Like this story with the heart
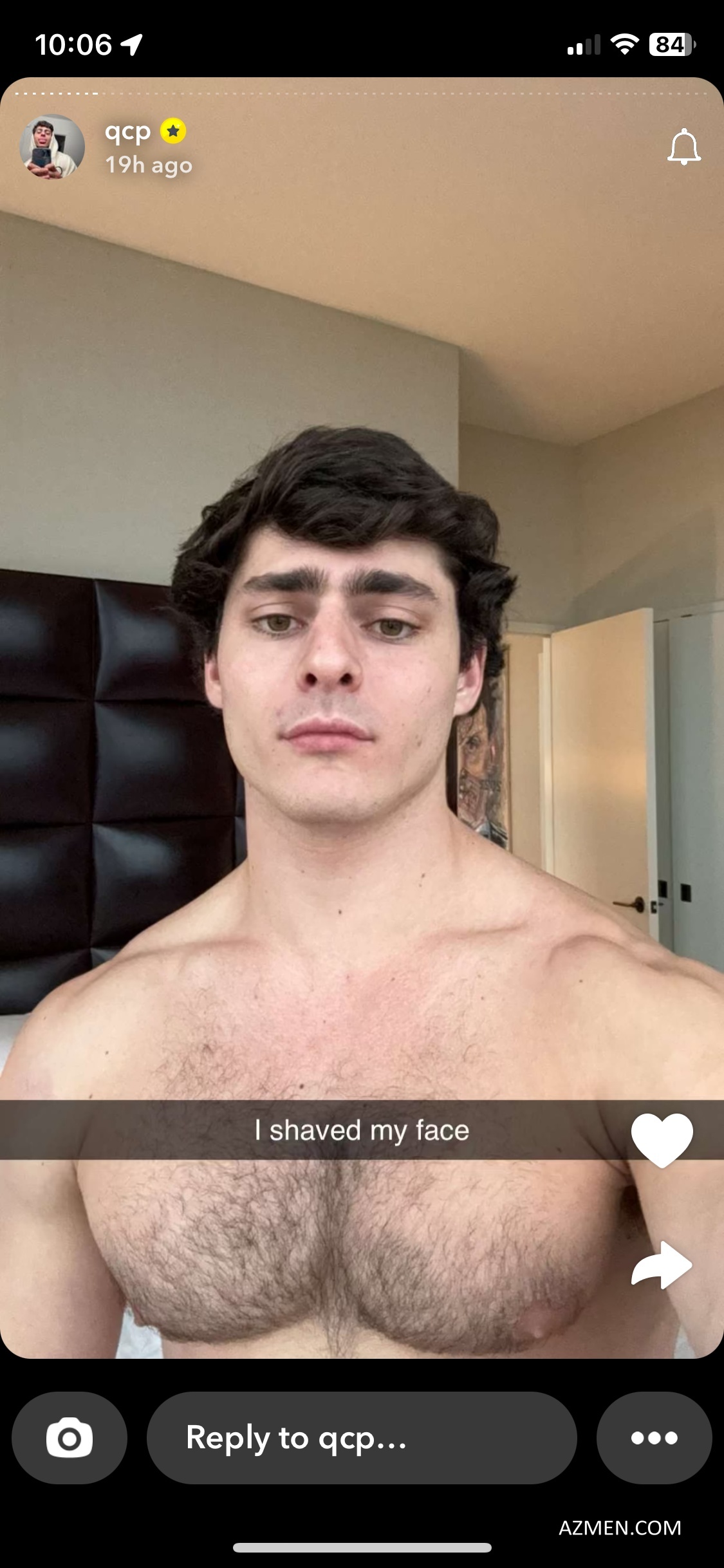 click(x=662, y=1139)
